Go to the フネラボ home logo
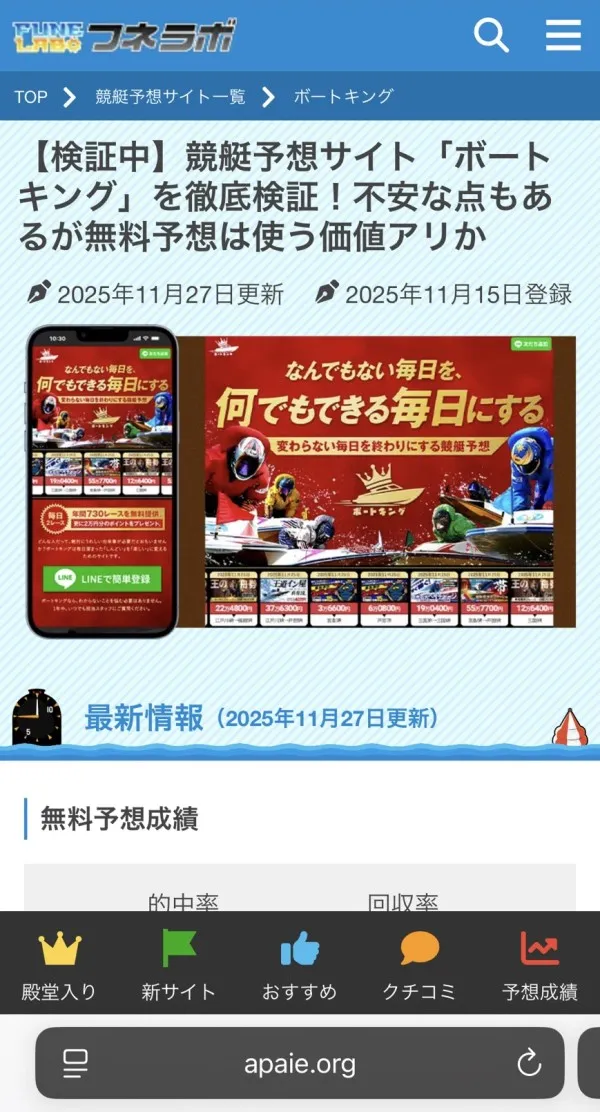600x1112 pixels. coord(125,36)
